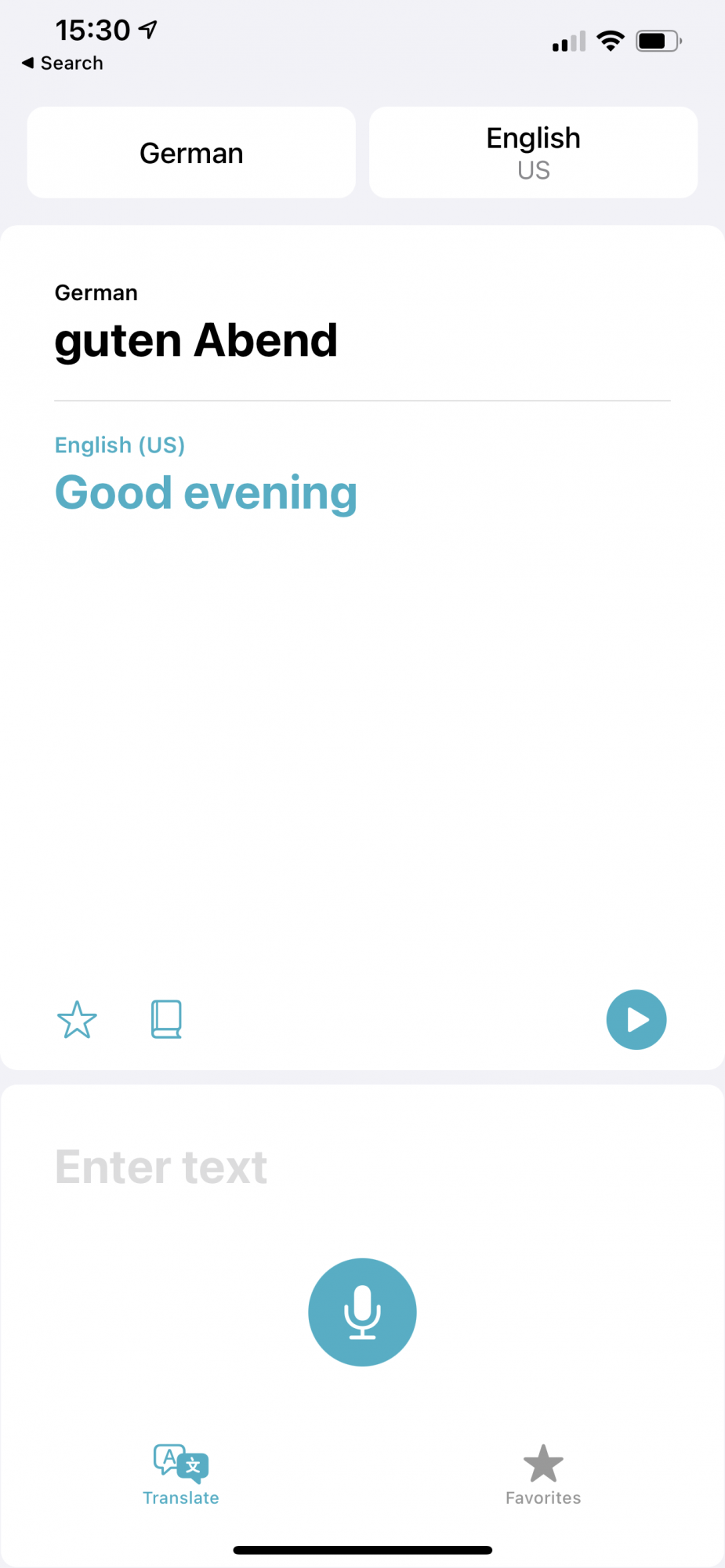This screenshot has height=1568, width=725.
Task: Play the Good evening translation aloud
Action: (x=636, y=1020)
